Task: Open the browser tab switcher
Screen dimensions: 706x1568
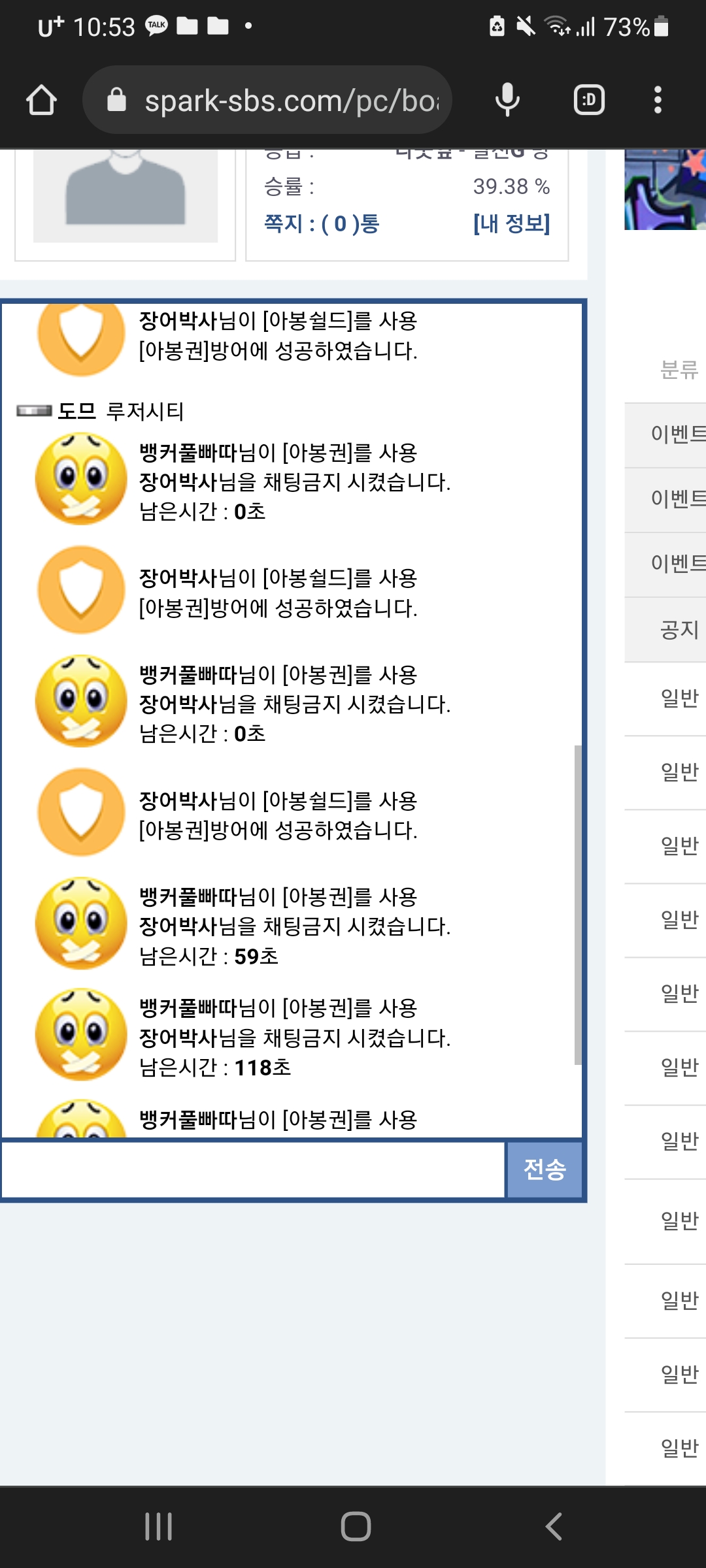Action: tap(588, 100)
